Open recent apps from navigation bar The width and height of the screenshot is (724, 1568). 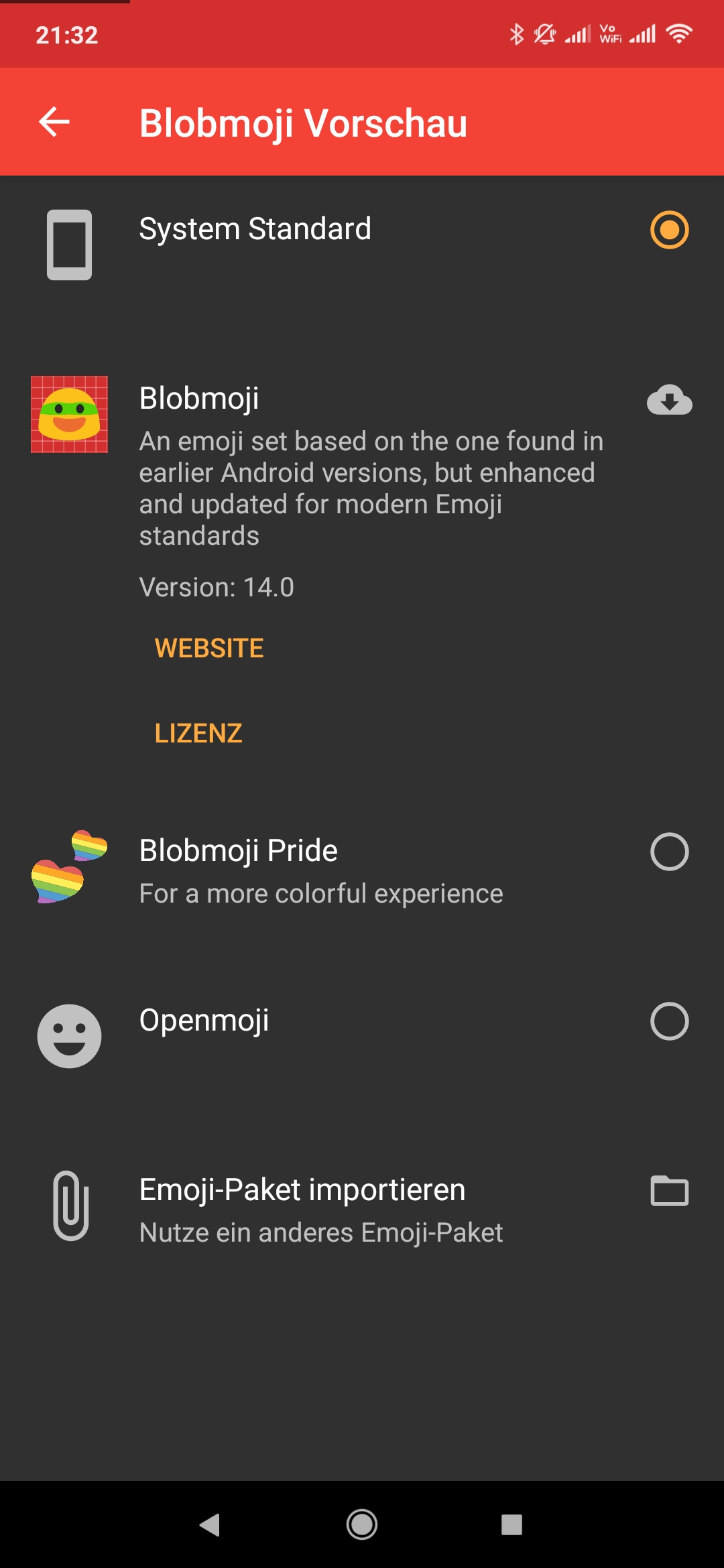(x=511, y=1525)
